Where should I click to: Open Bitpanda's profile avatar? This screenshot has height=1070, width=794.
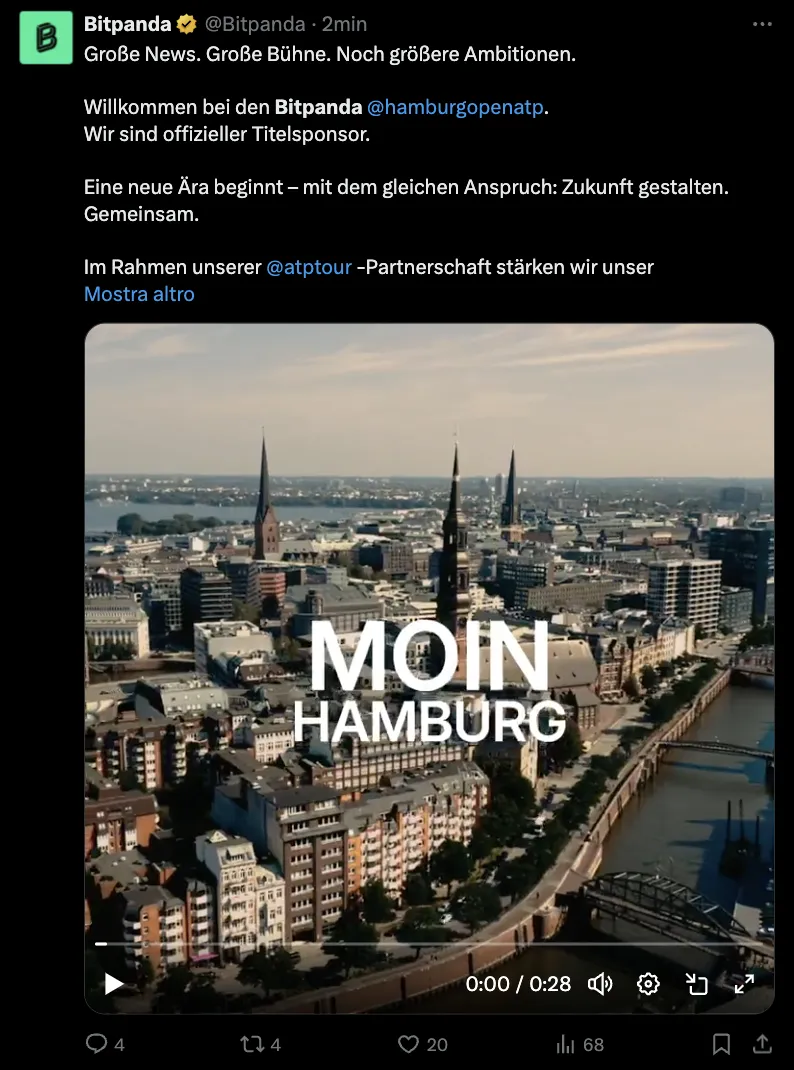tap(46, 38)
